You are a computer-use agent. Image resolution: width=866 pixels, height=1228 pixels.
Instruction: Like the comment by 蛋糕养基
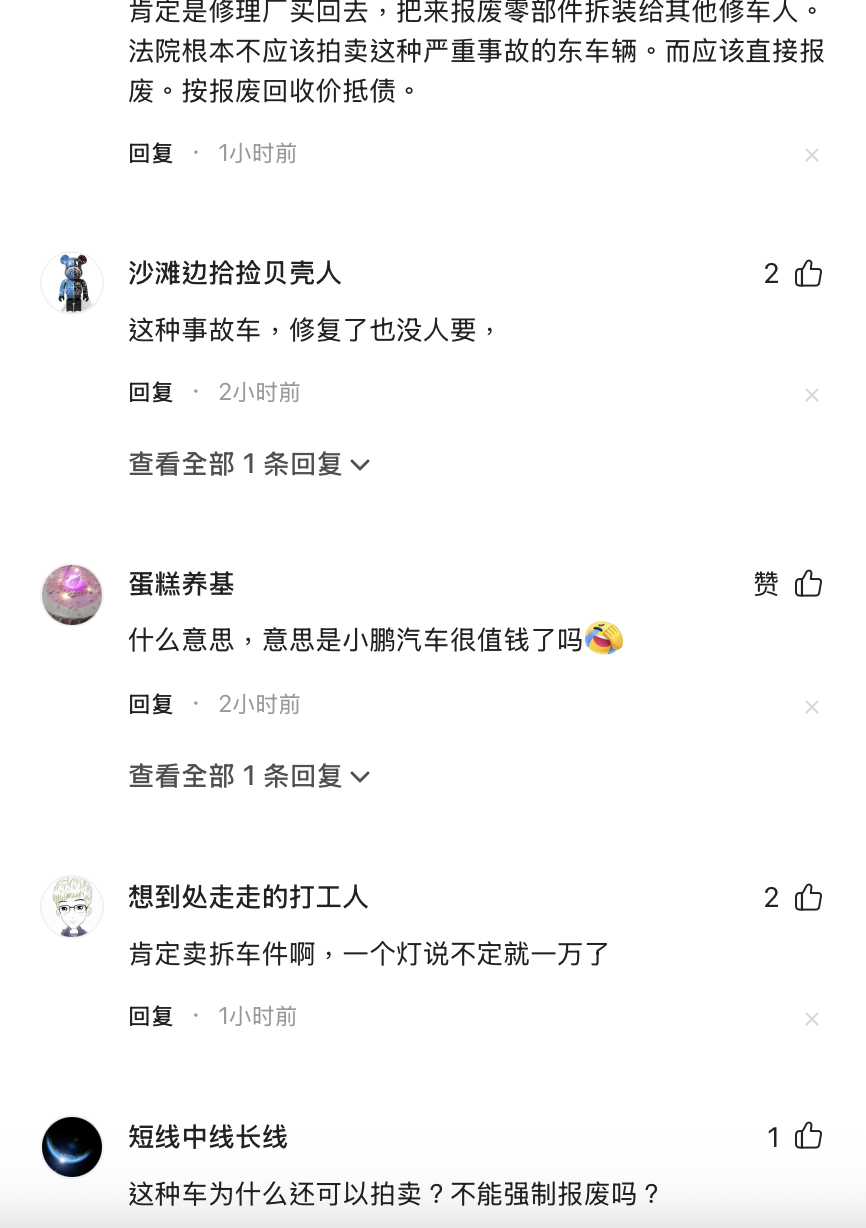click(x=808, y=584)
